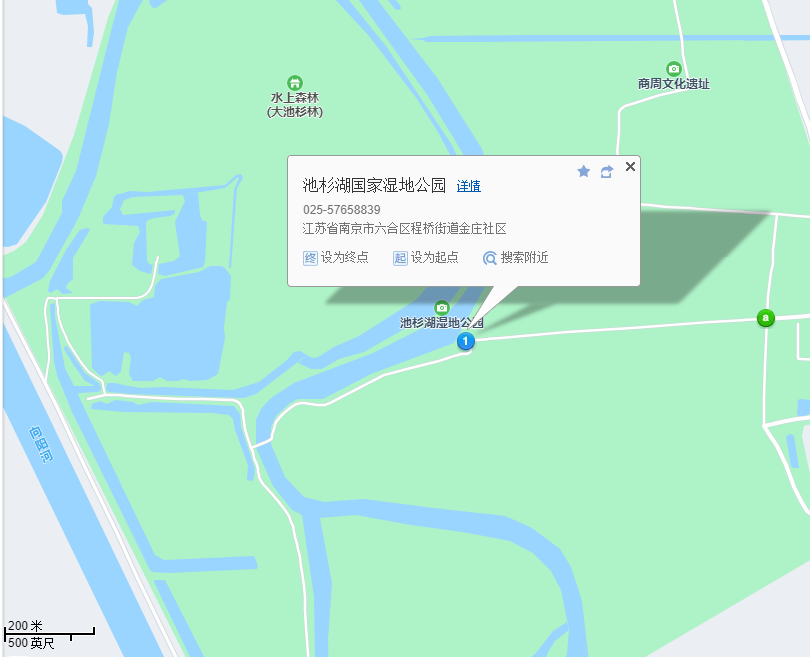
Task: Tap the green marker labeled a
Action: click(x=766, y=319)
